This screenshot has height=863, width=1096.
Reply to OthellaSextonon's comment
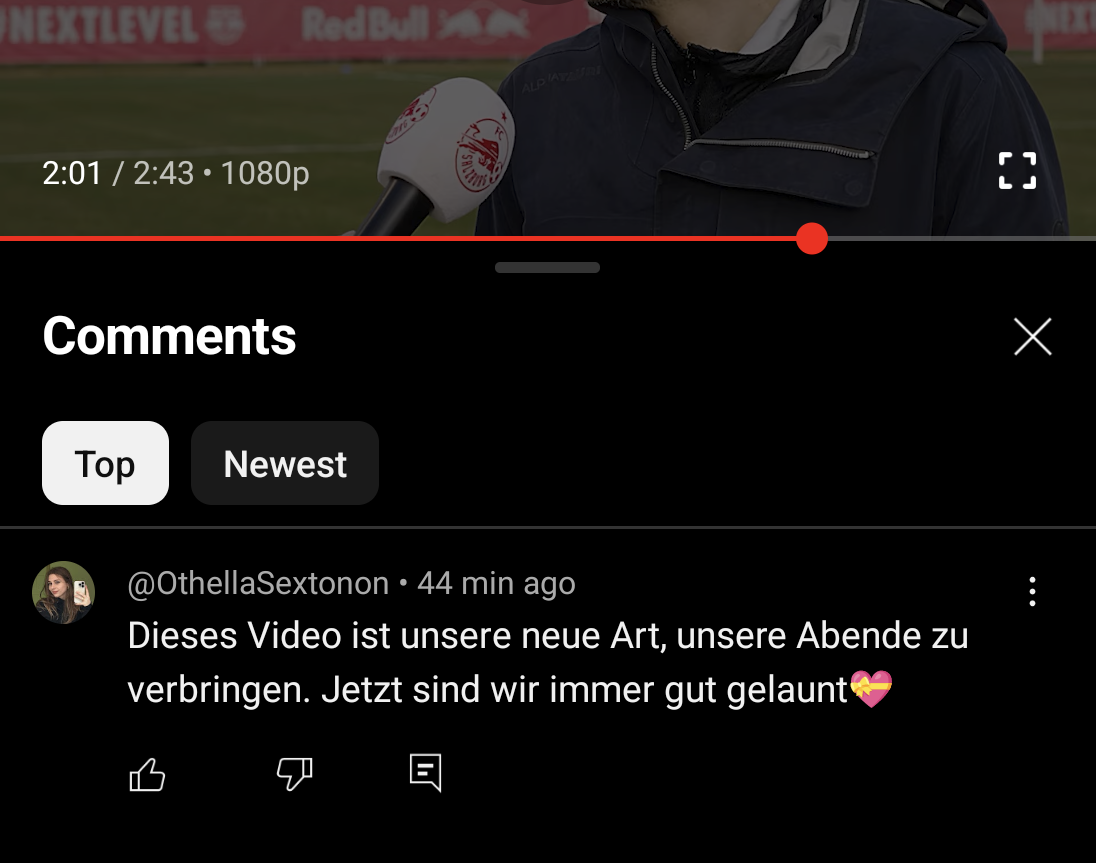(425, 773)
